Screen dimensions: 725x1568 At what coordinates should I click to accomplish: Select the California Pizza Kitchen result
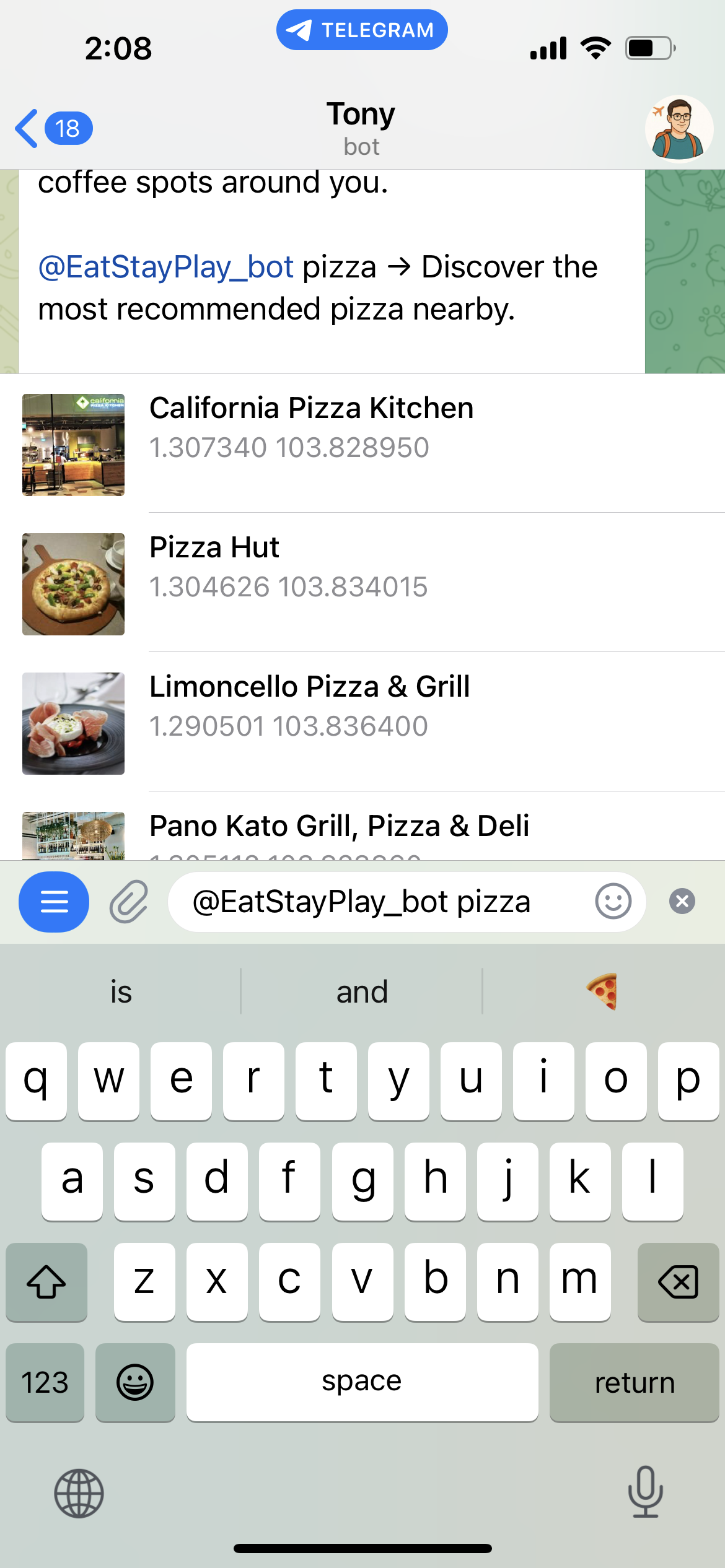pyautogui.click(x=362, y=445)
